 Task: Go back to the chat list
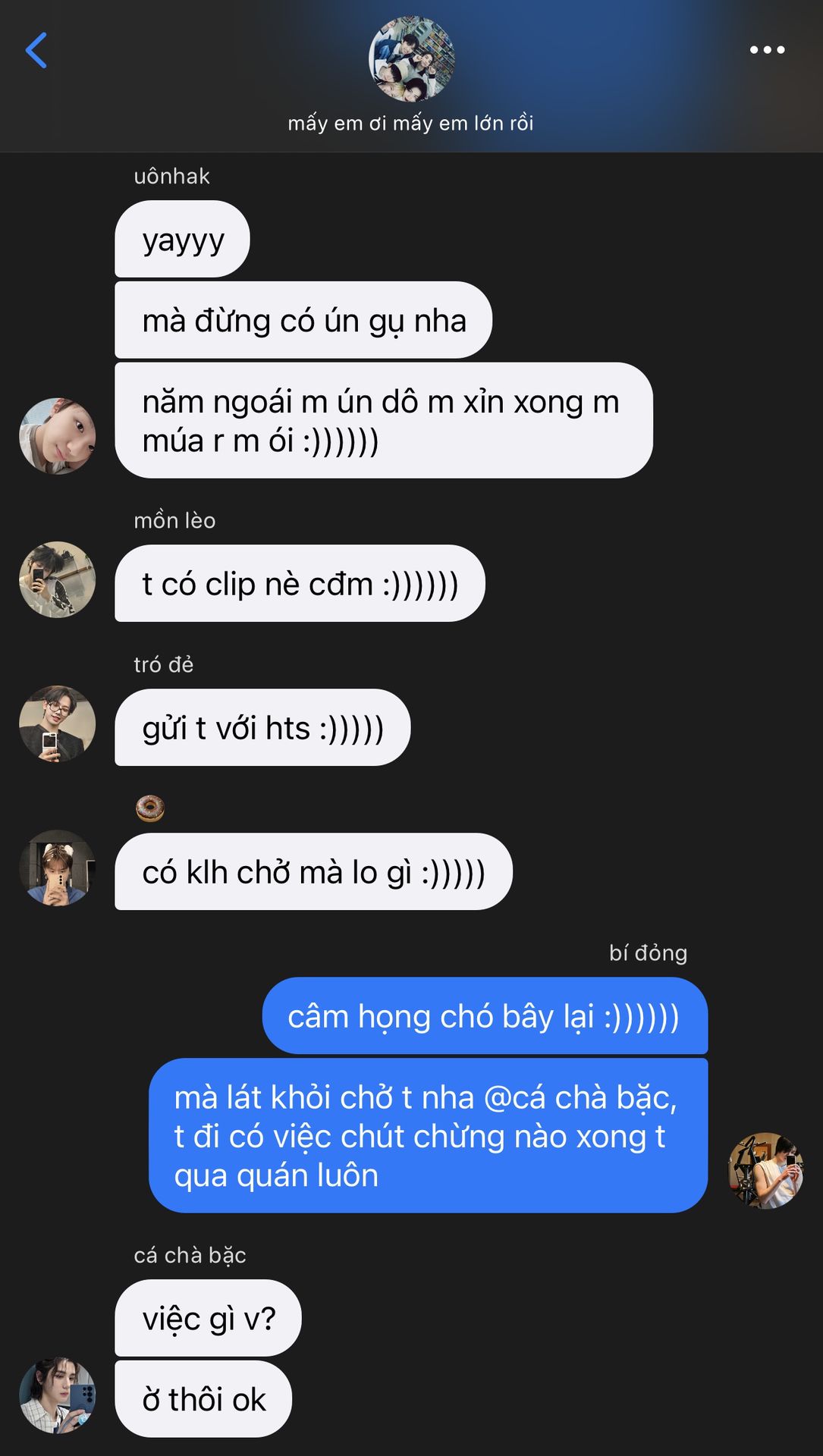36,51
